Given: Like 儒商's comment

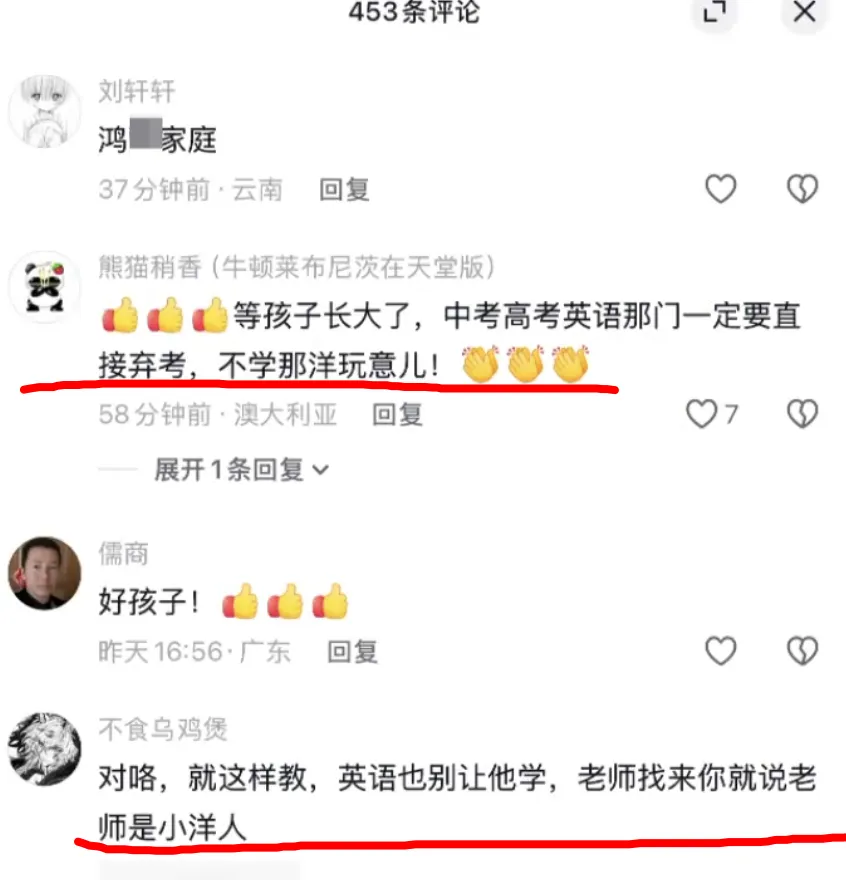Looking at the screenshot, I should 721,652.
